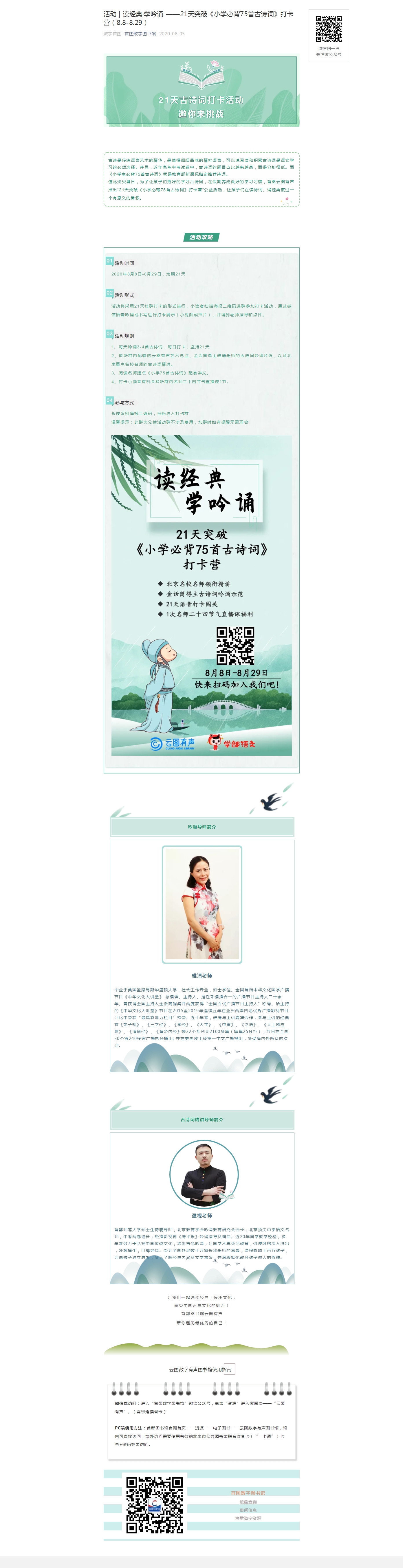This screenshot has width=403, height=1568.
Task: Open the 首图数字图书馆 account link
Action: tap(140, 34)
